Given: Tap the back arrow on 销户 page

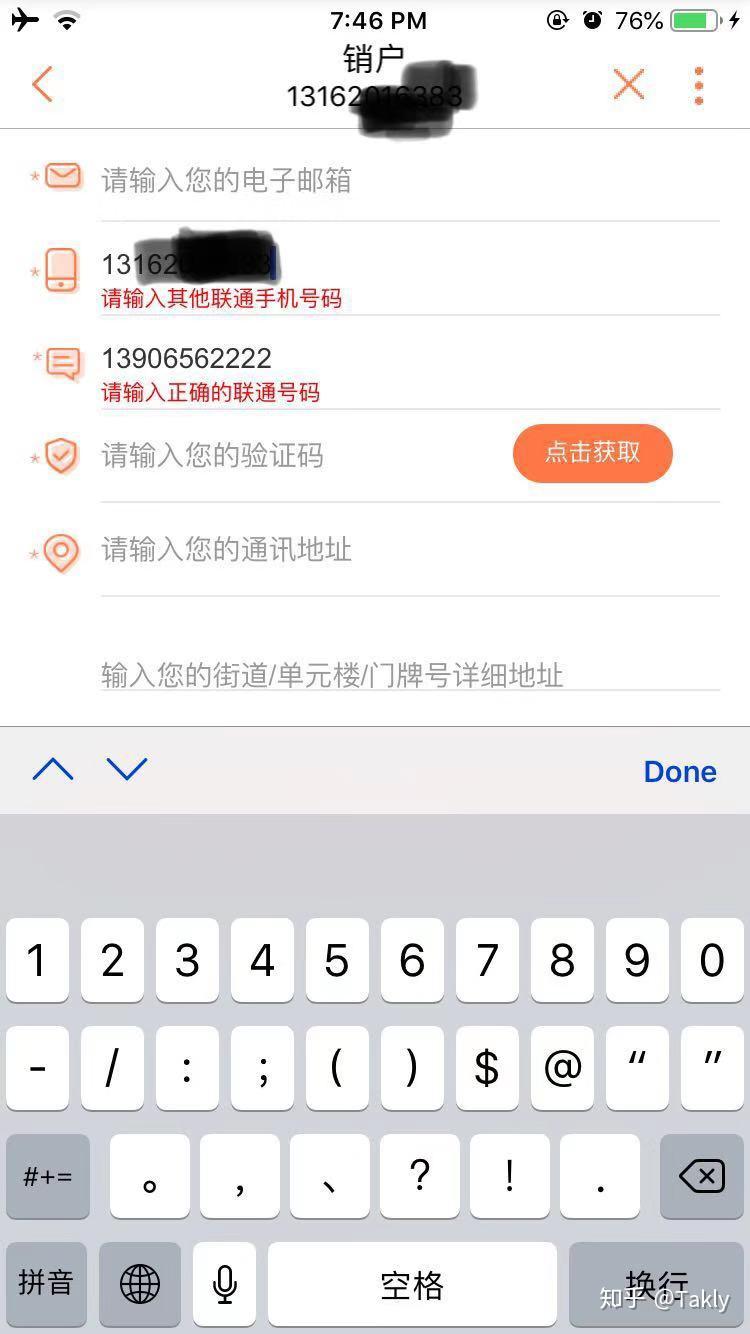Looking at the screenshot, I should click(x=42, y=84).
